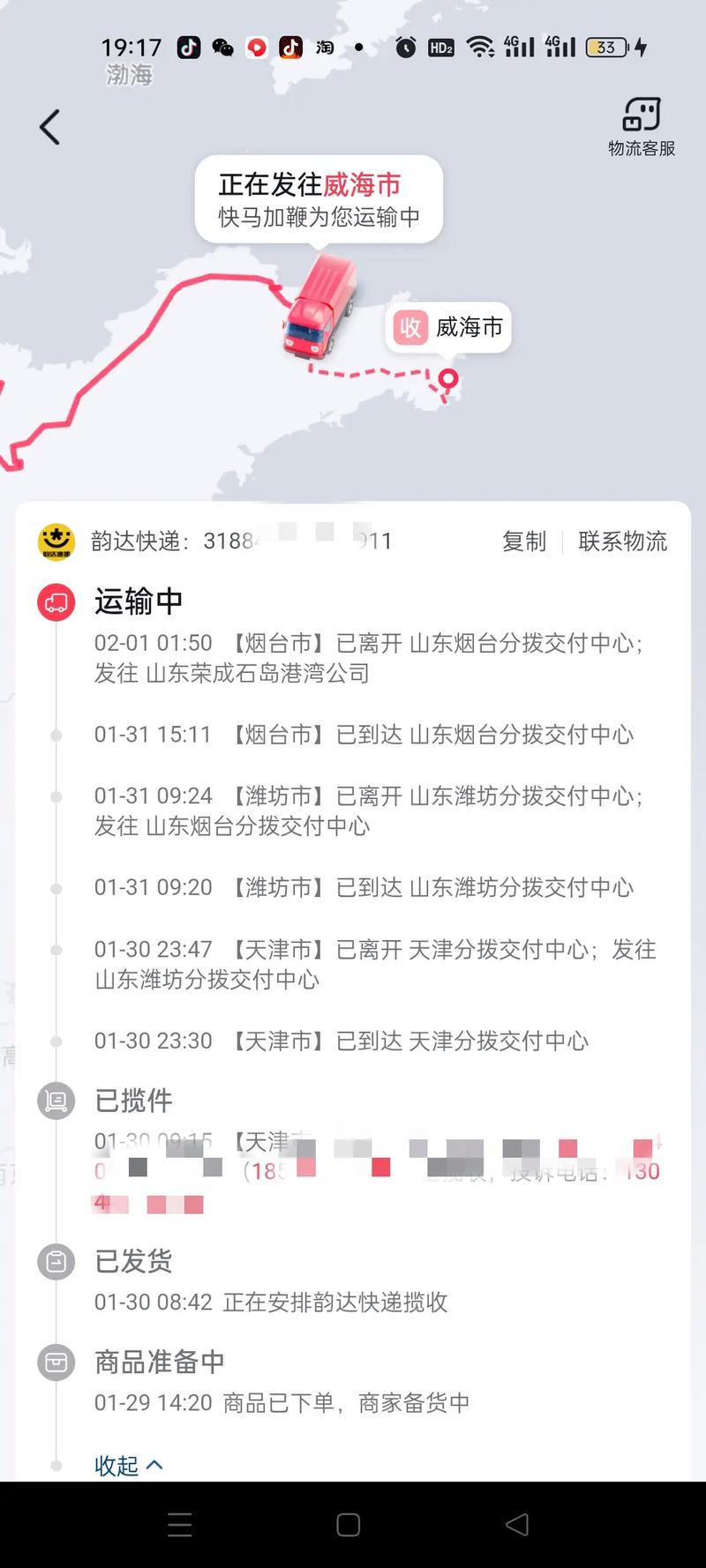This screenshot has width=706, height=1568.
Task: Open the 物流客服 customer service icon
Action: point(642,115)
